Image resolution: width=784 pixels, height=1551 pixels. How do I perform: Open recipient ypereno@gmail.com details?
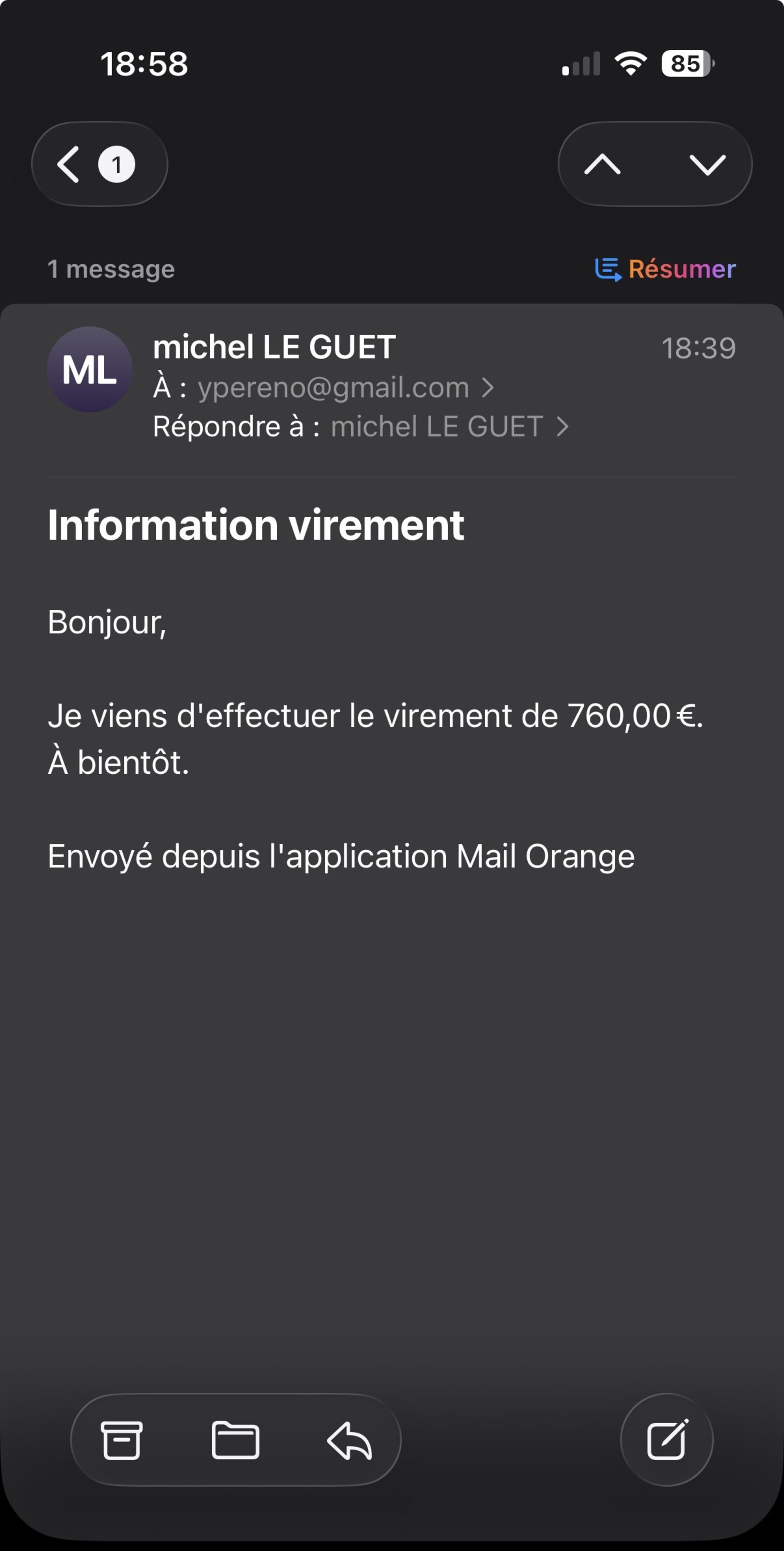pyautogui.click(x=334, y=388)
